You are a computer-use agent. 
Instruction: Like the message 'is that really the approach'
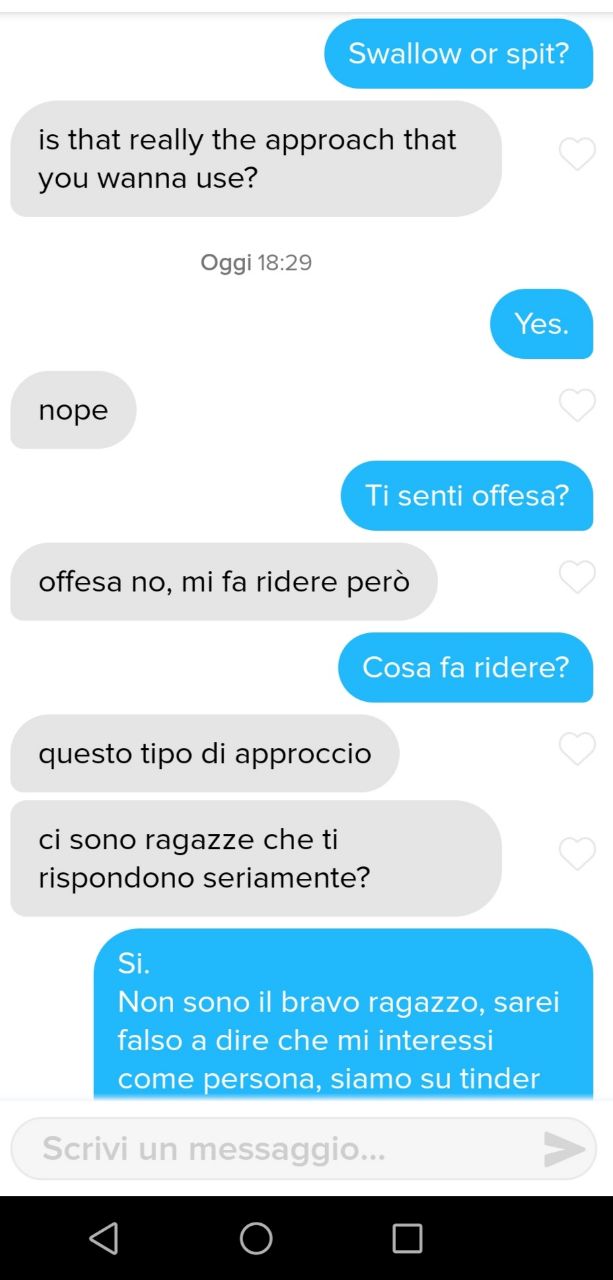point(577,155)
